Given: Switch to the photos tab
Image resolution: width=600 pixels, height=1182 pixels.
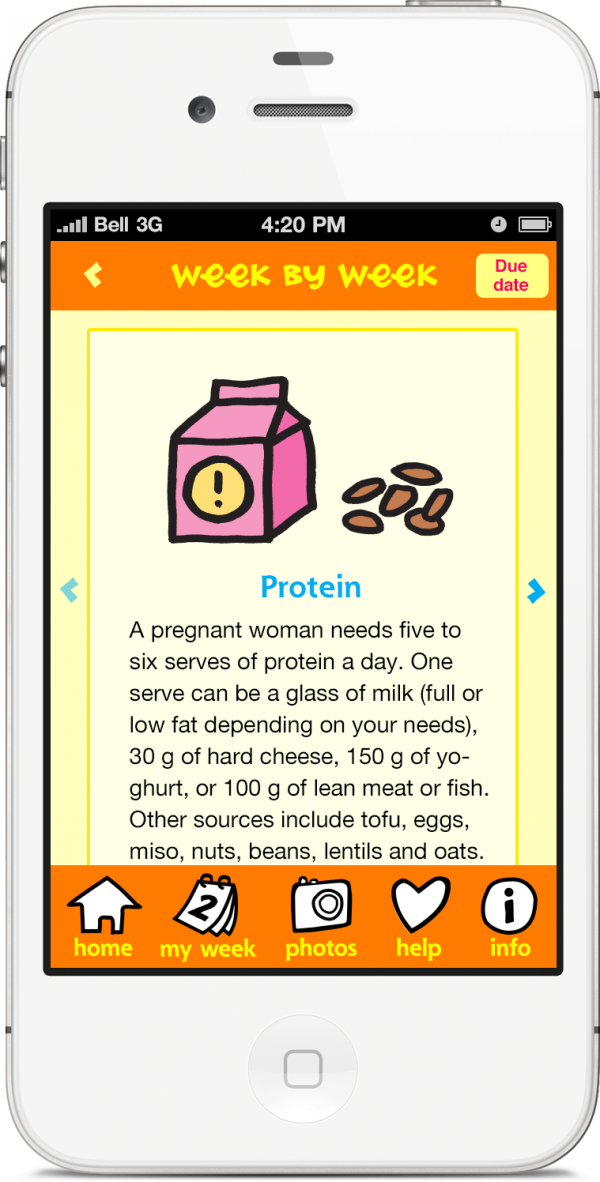Looking at the screenshot, I should point(321,918).
